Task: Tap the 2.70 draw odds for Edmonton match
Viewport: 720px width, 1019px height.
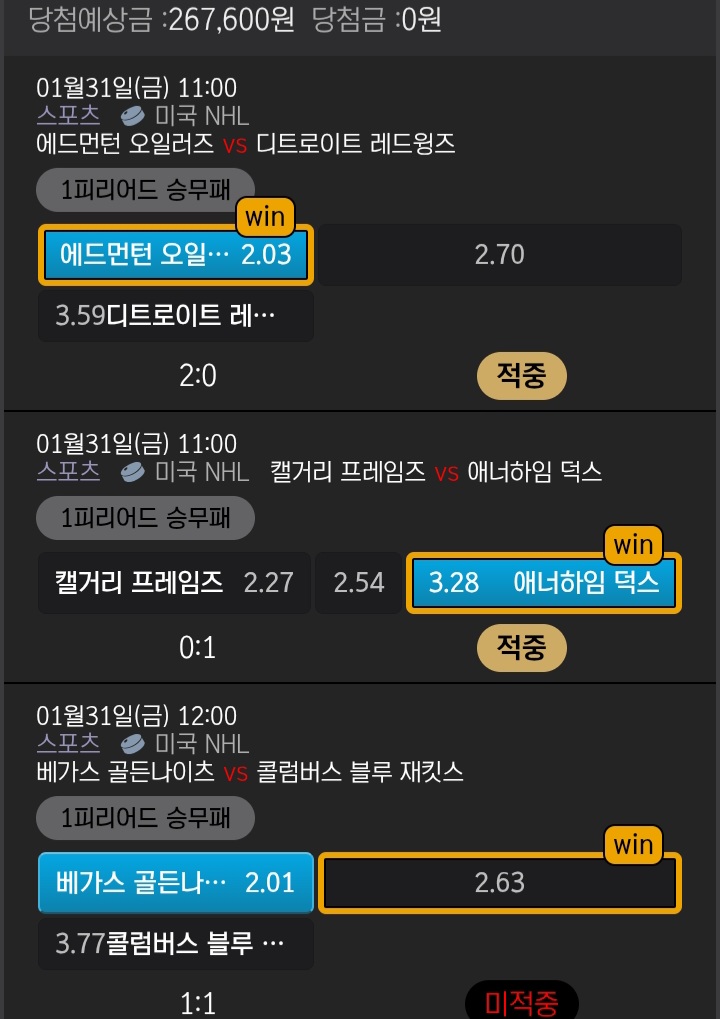Action: pyautogui.click(x=499, y=254)
